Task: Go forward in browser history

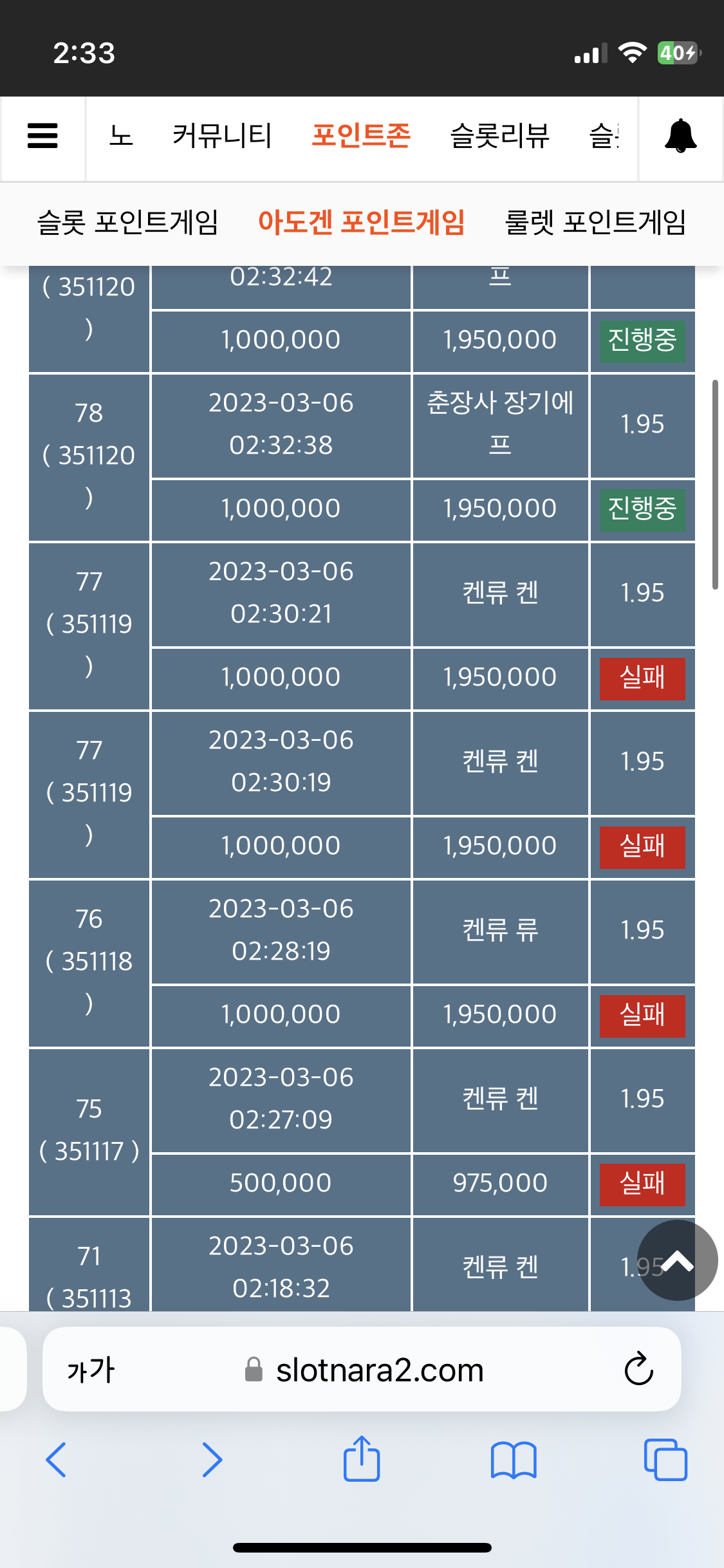Action: (212, 1459)
